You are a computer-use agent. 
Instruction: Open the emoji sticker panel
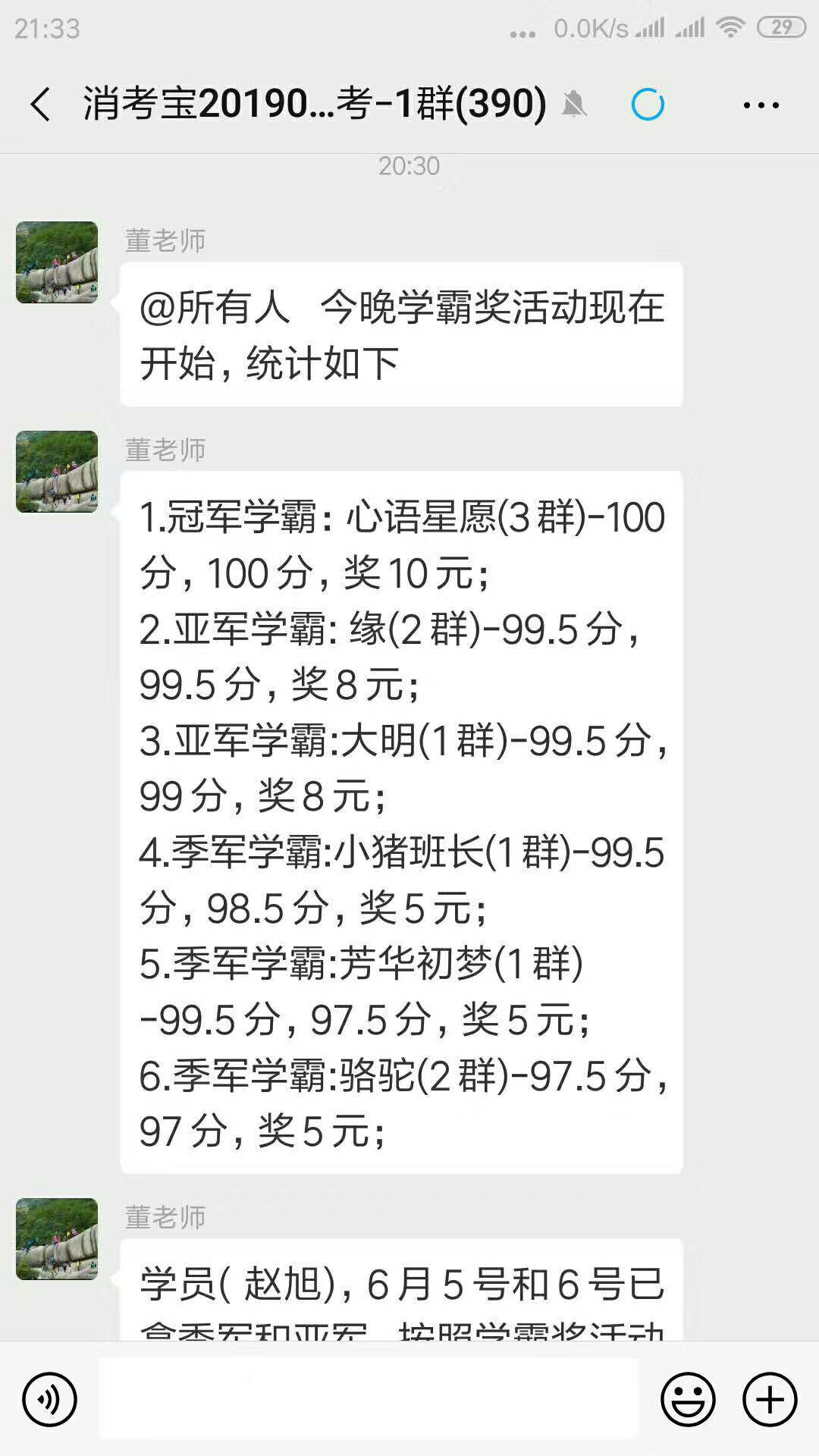688,1399
